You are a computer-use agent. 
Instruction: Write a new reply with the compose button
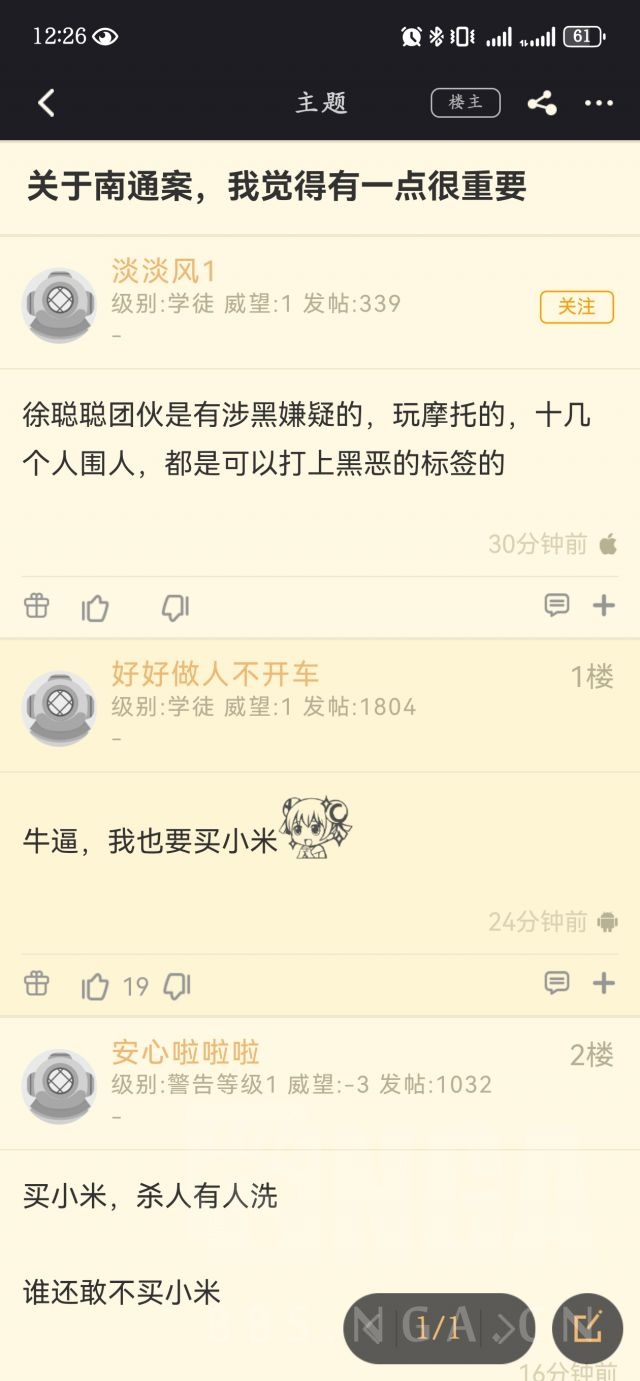(x=587, y=1328)
